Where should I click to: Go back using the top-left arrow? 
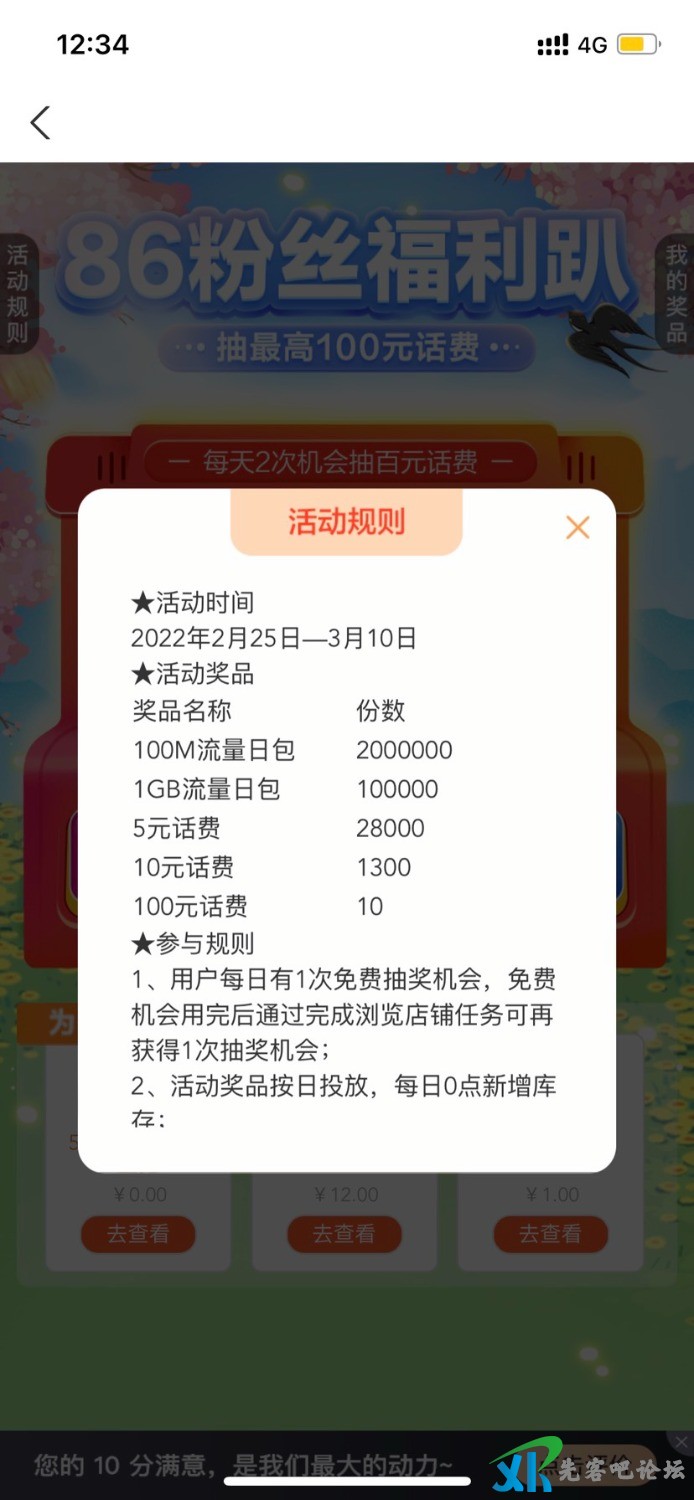pyautogui.click(x=40, y=123)
